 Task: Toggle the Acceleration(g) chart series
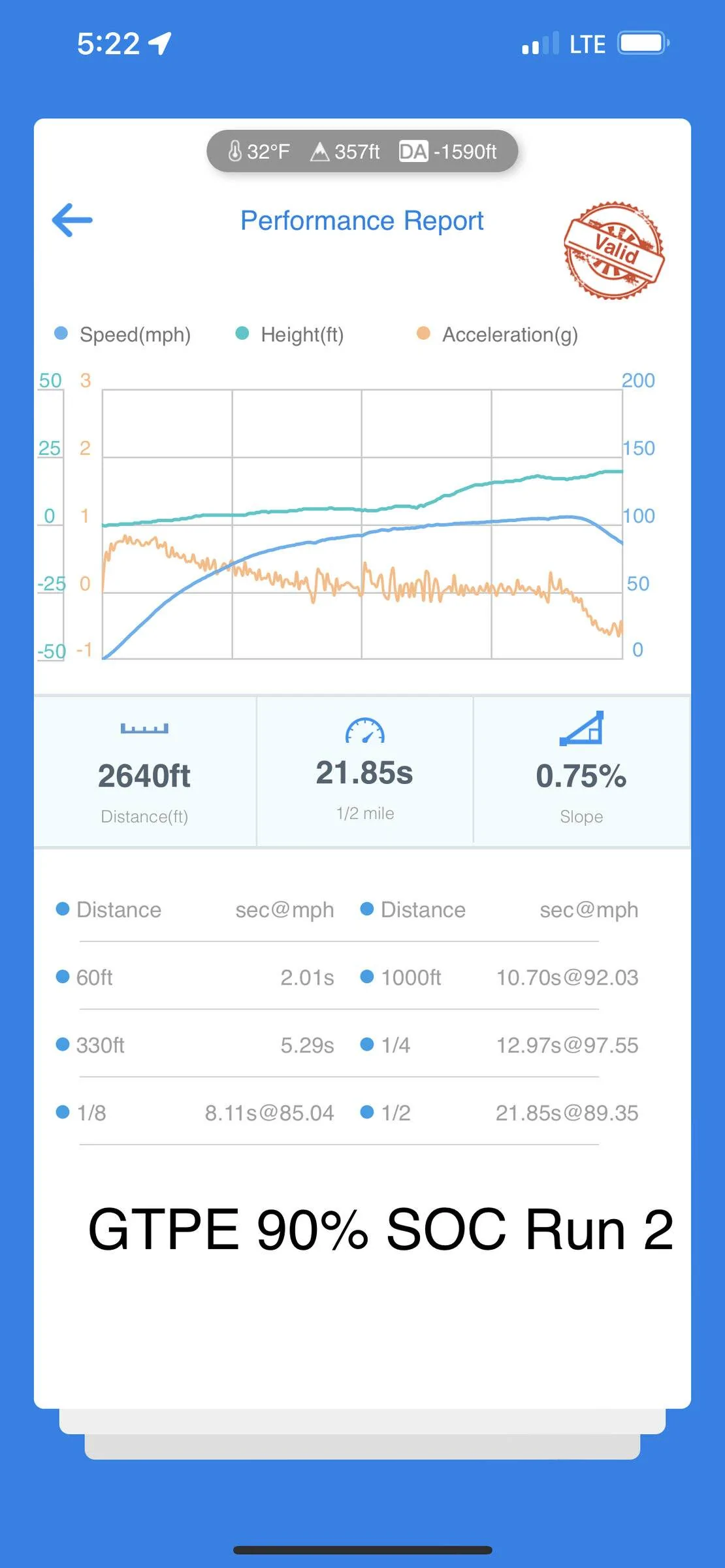497,335
